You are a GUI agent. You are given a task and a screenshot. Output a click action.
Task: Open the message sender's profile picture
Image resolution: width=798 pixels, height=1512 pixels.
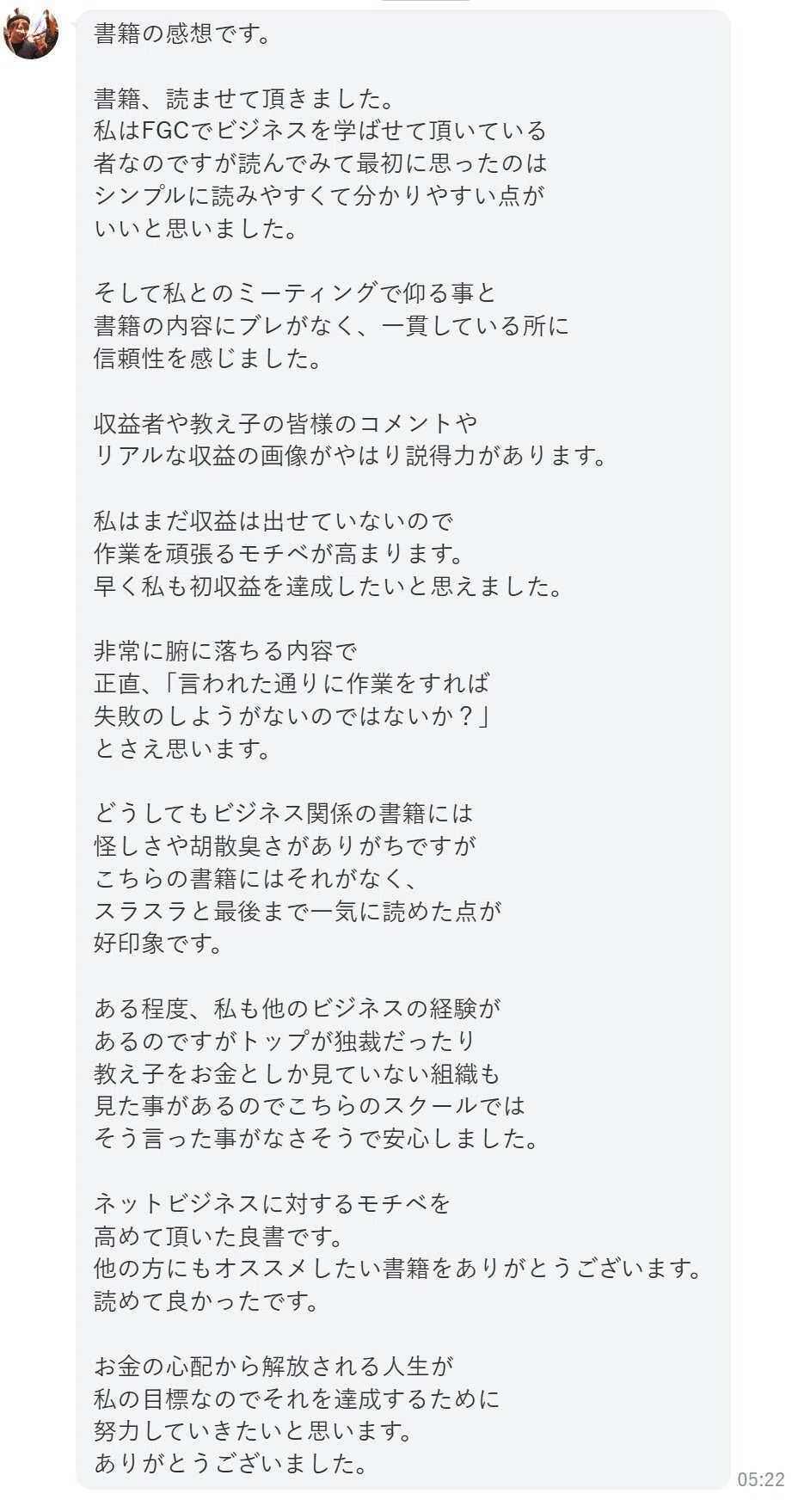31,33
